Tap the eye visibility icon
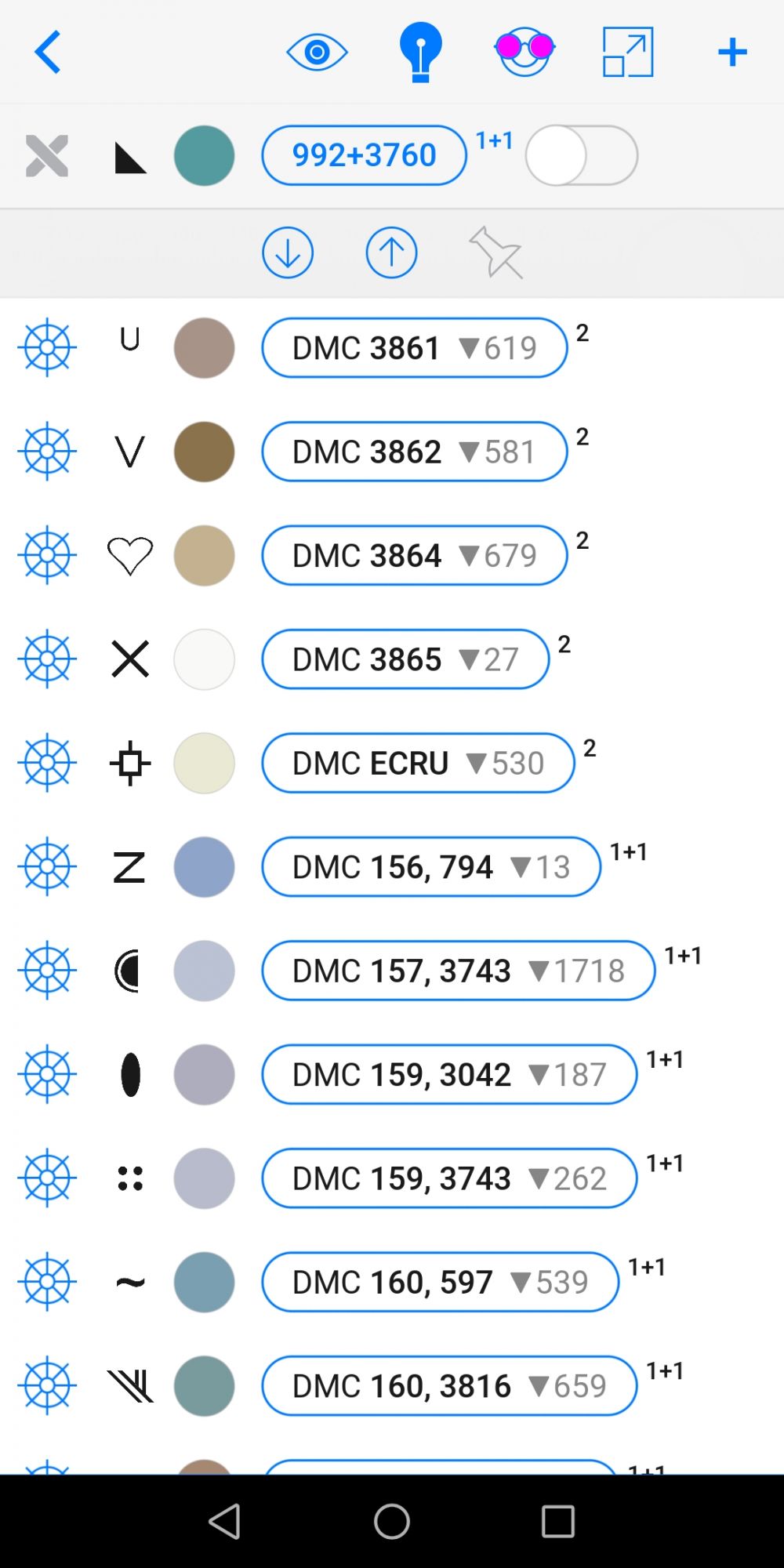The width and height of the screenshot is (784, 1568). click(317, 53)
